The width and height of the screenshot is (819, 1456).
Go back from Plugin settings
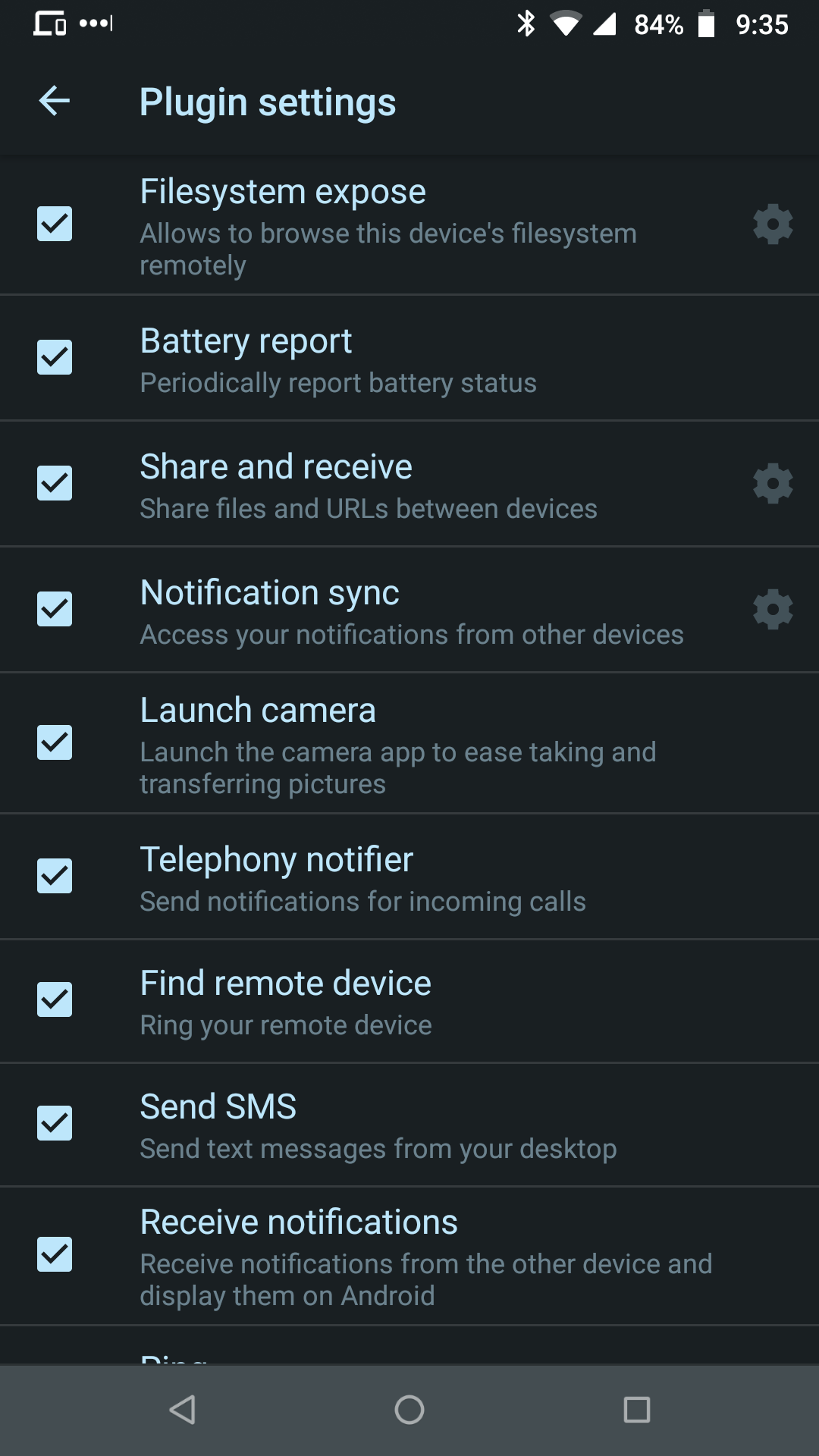(55, 101)
